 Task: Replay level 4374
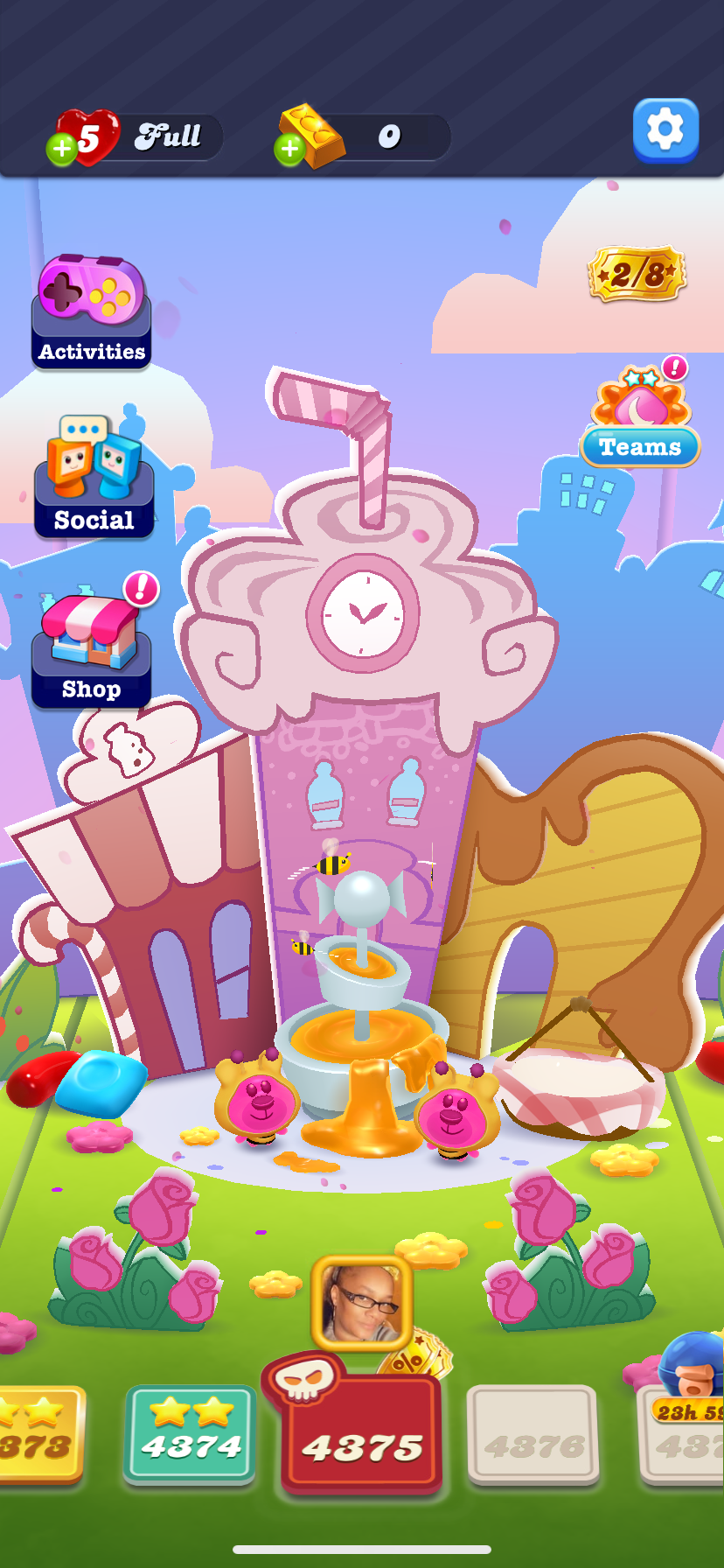click(190, 1435)
